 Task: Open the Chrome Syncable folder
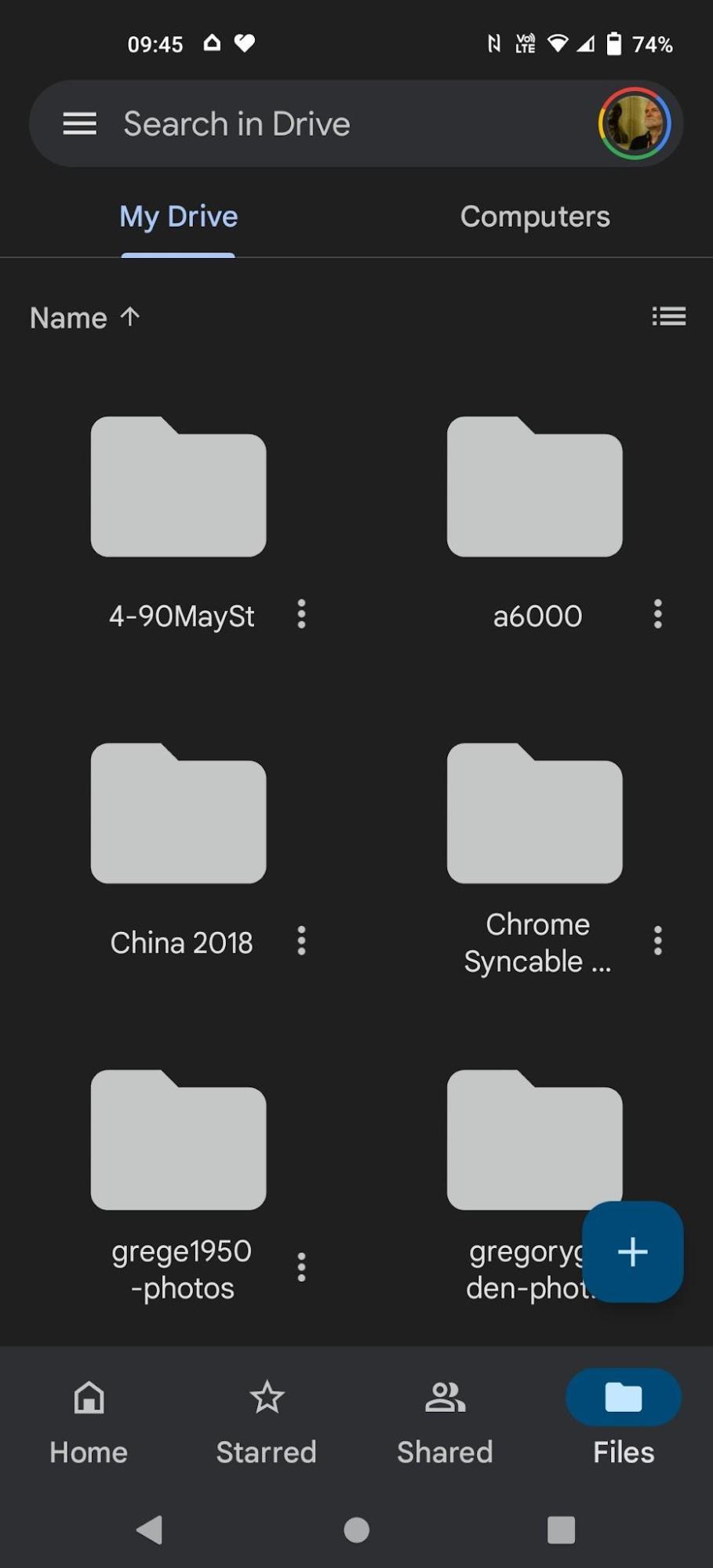[x=535, y=814]
